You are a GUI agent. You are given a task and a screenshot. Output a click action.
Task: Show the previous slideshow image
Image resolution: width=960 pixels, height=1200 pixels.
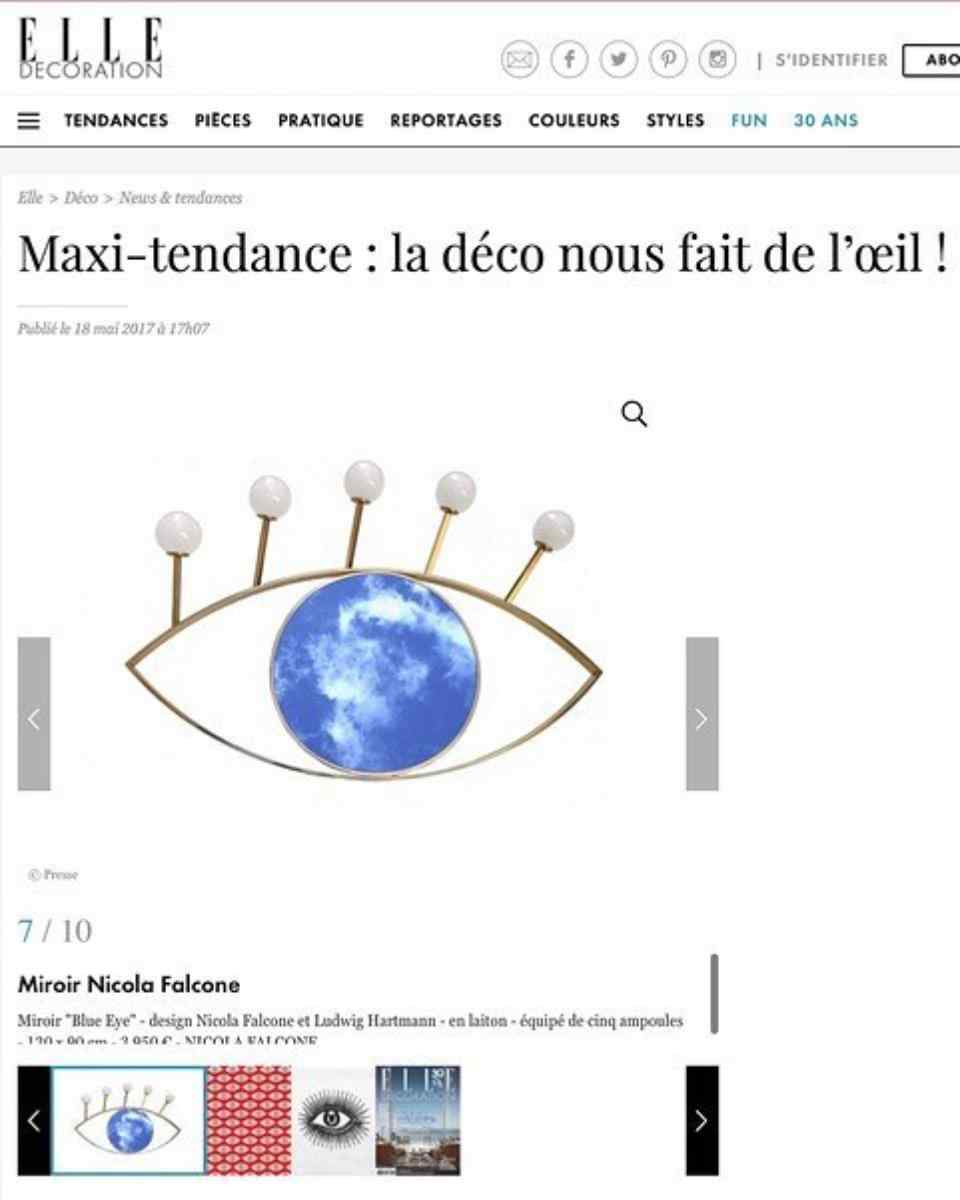[x=34, y=714]
